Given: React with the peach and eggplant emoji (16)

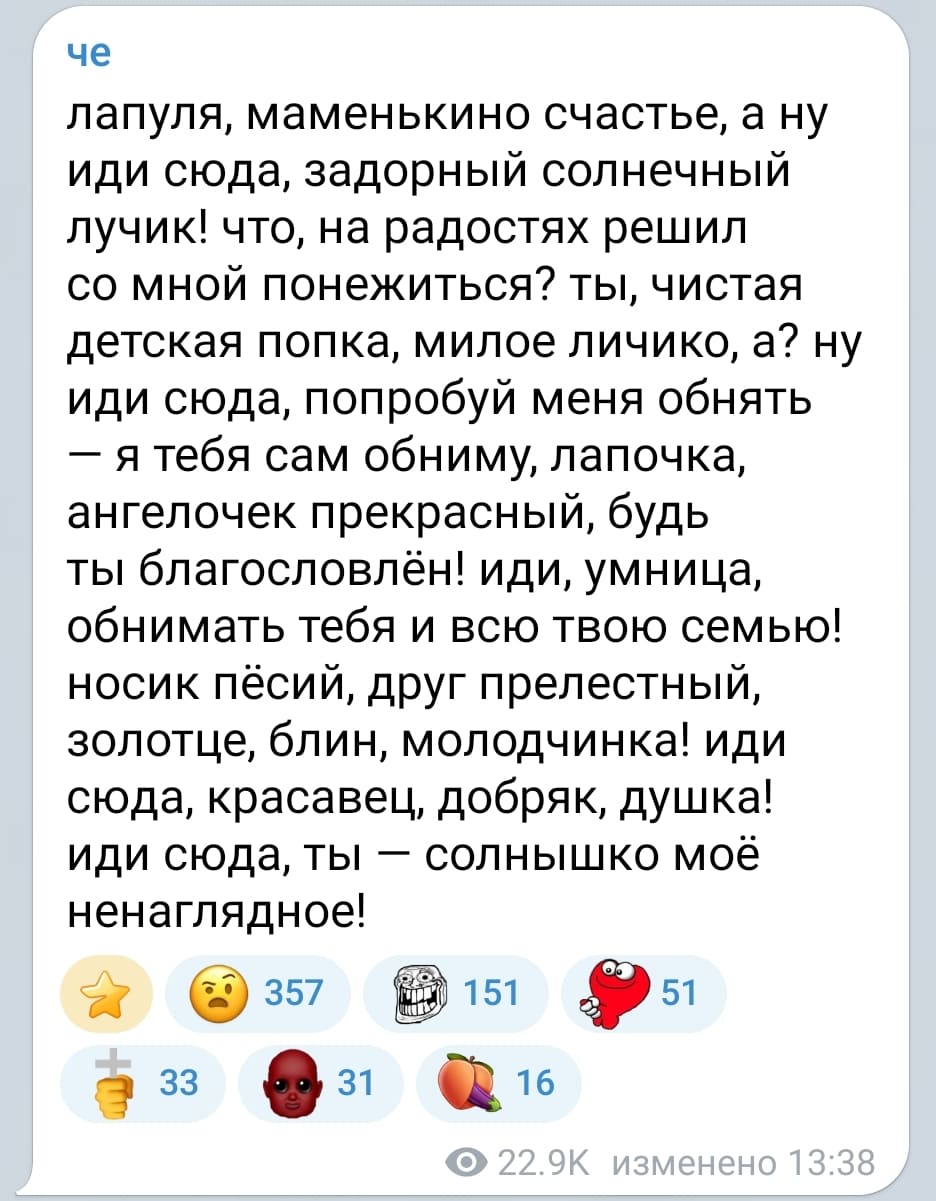Looking at the screenshot, I should coord(493,1082).
